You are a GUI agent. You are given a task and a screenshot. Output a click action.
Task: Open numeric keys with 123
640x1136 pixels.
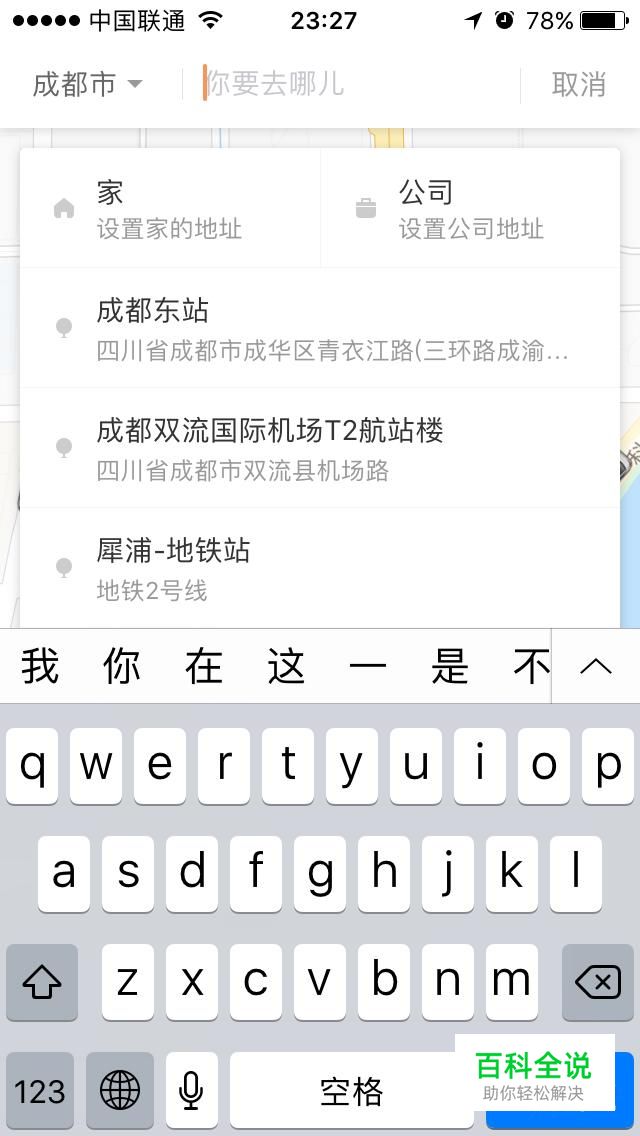(x=40, y=1090)
